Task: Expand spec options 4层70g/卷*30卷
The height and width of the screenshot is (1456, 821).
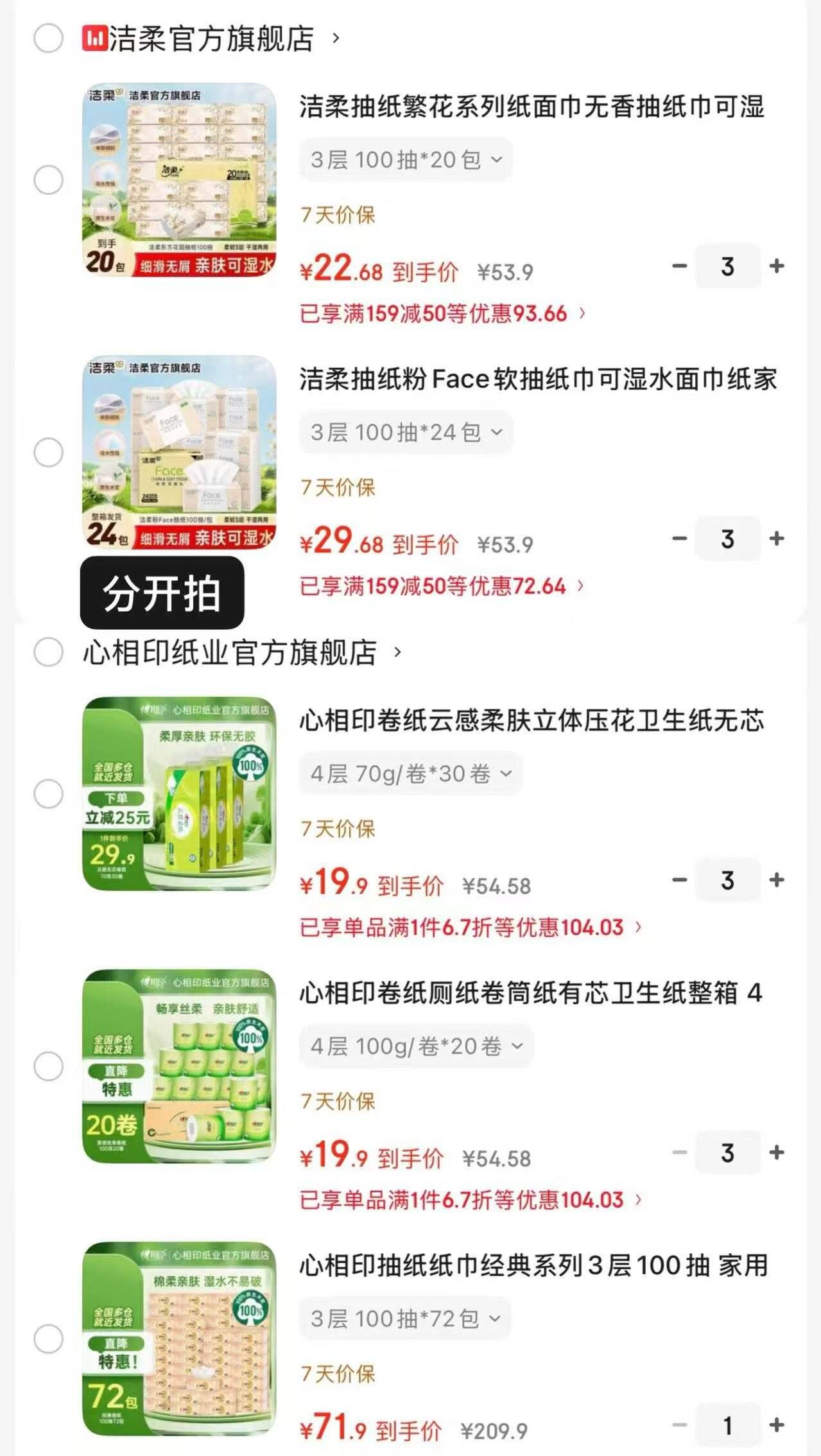Action: coord(411,774)
